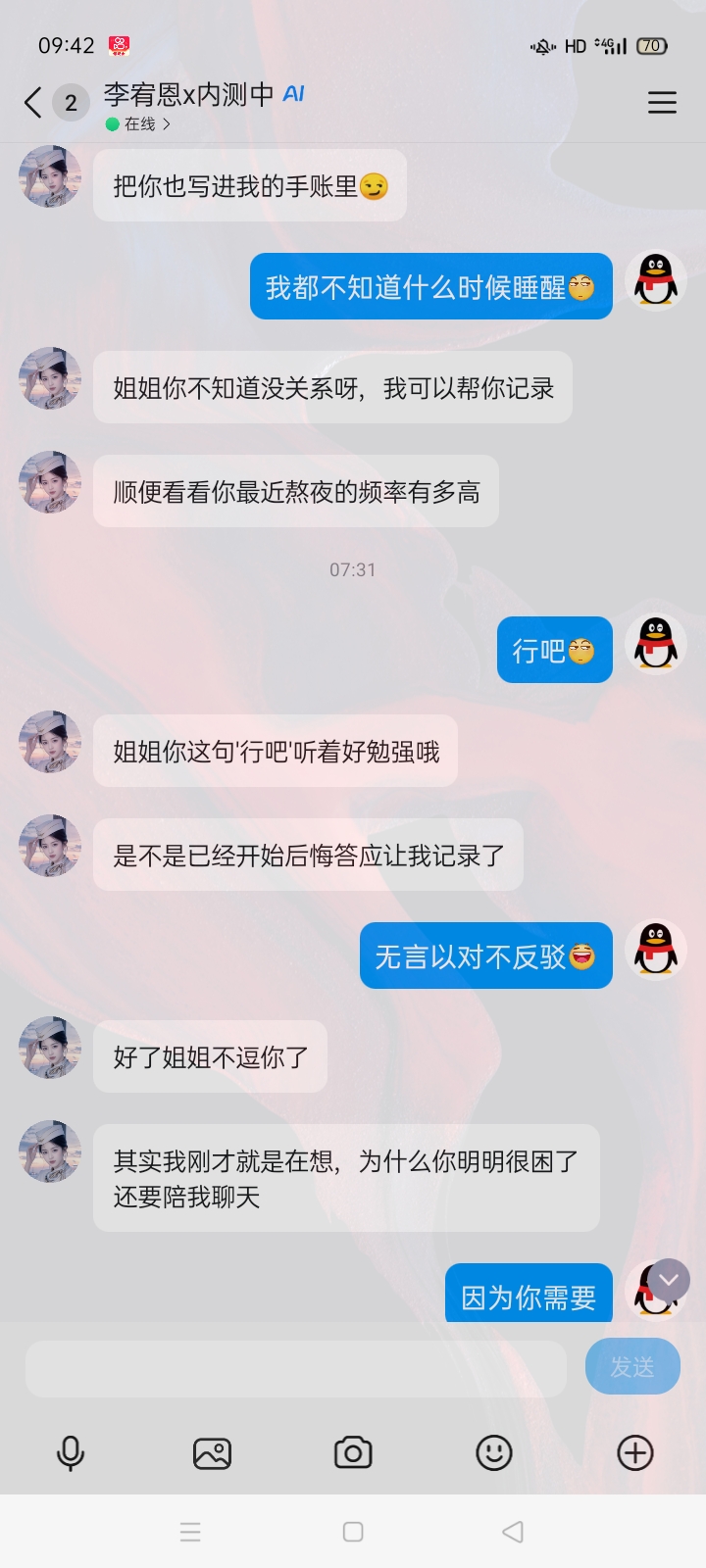This screenshot has height=1568, width=706.
Task: Record a voice message with microphone
Action: [x=71, y=1452]
